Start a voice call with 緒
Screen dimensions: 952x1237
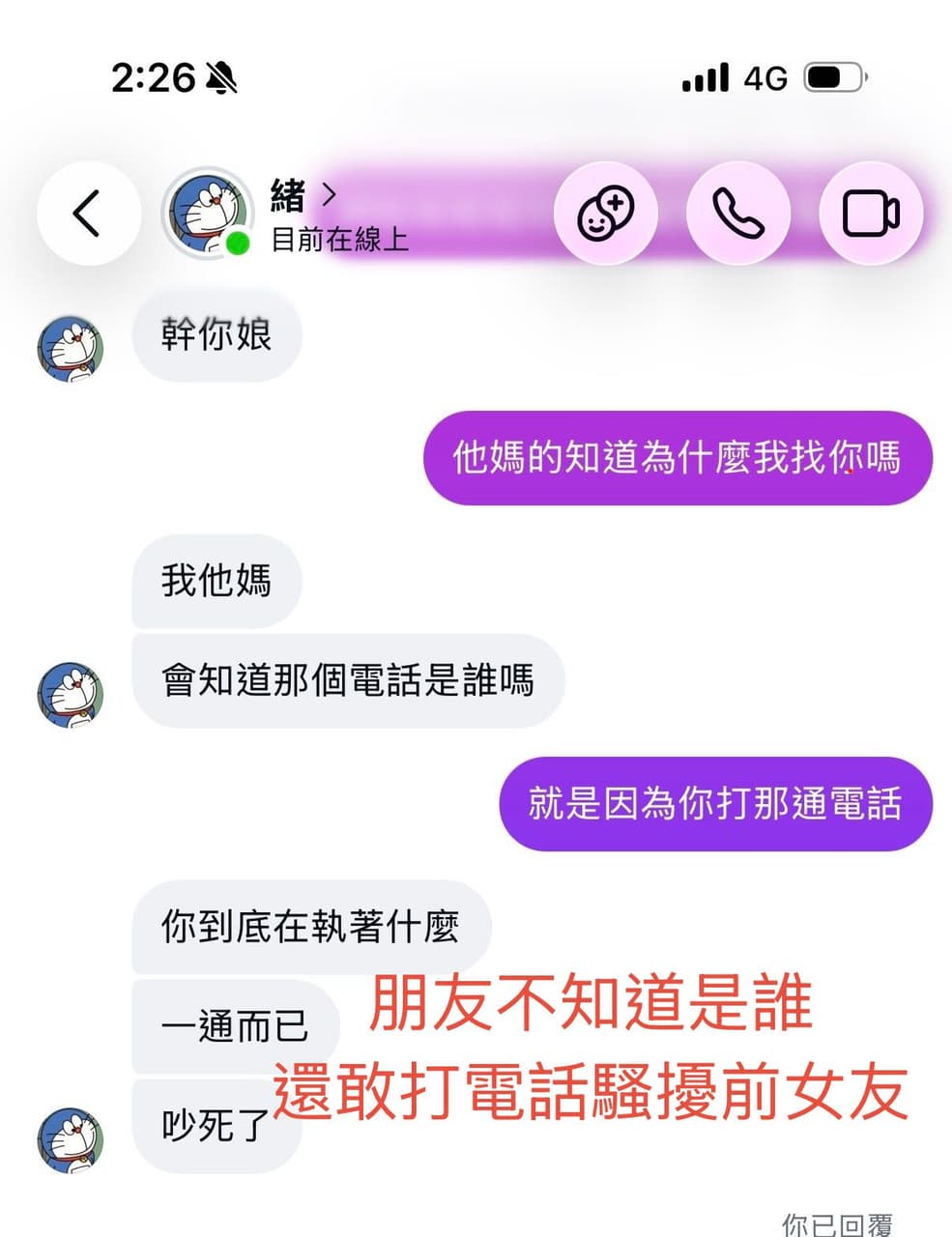737,214
